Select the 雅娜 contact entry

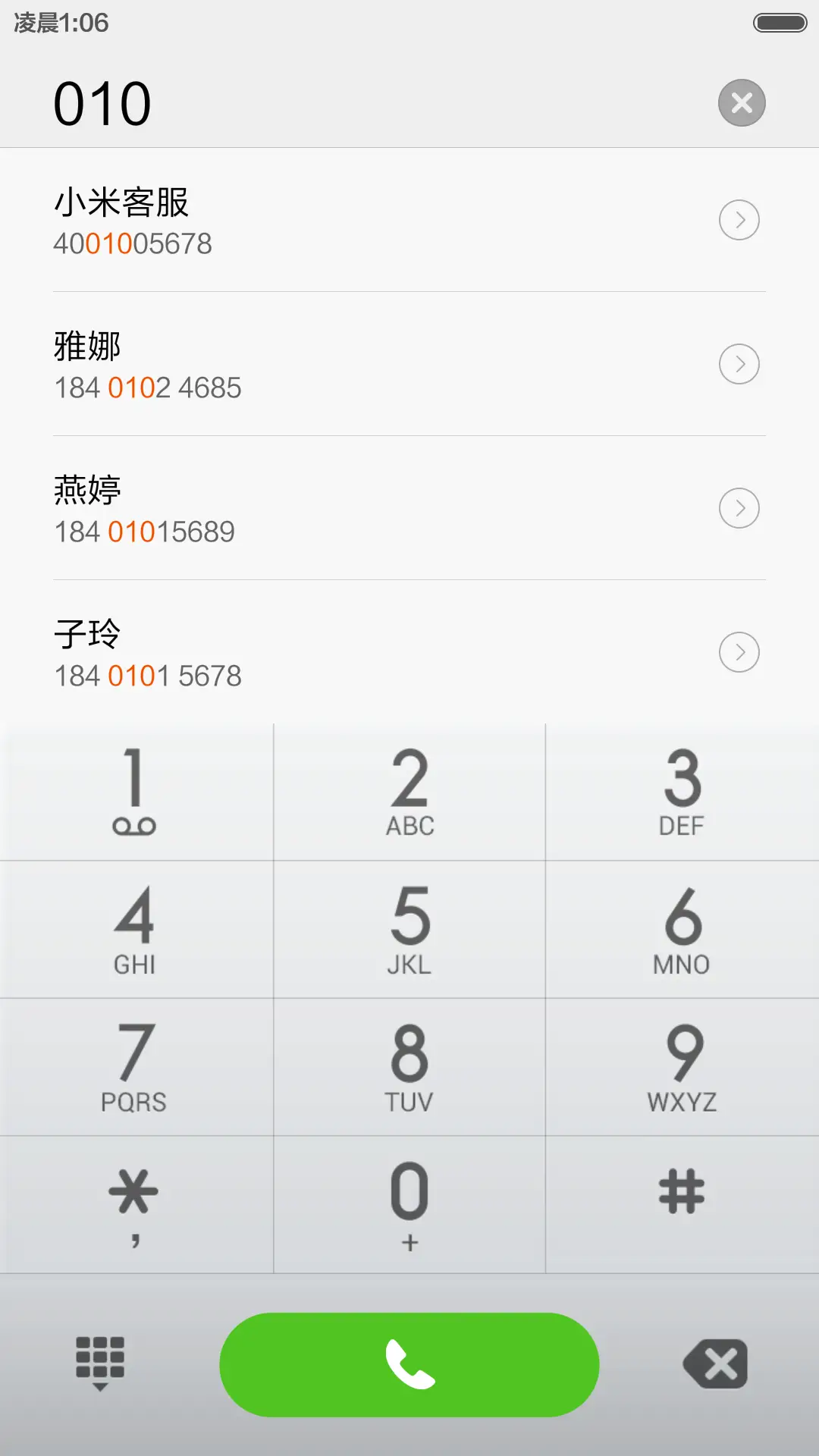tap(303, 364)
